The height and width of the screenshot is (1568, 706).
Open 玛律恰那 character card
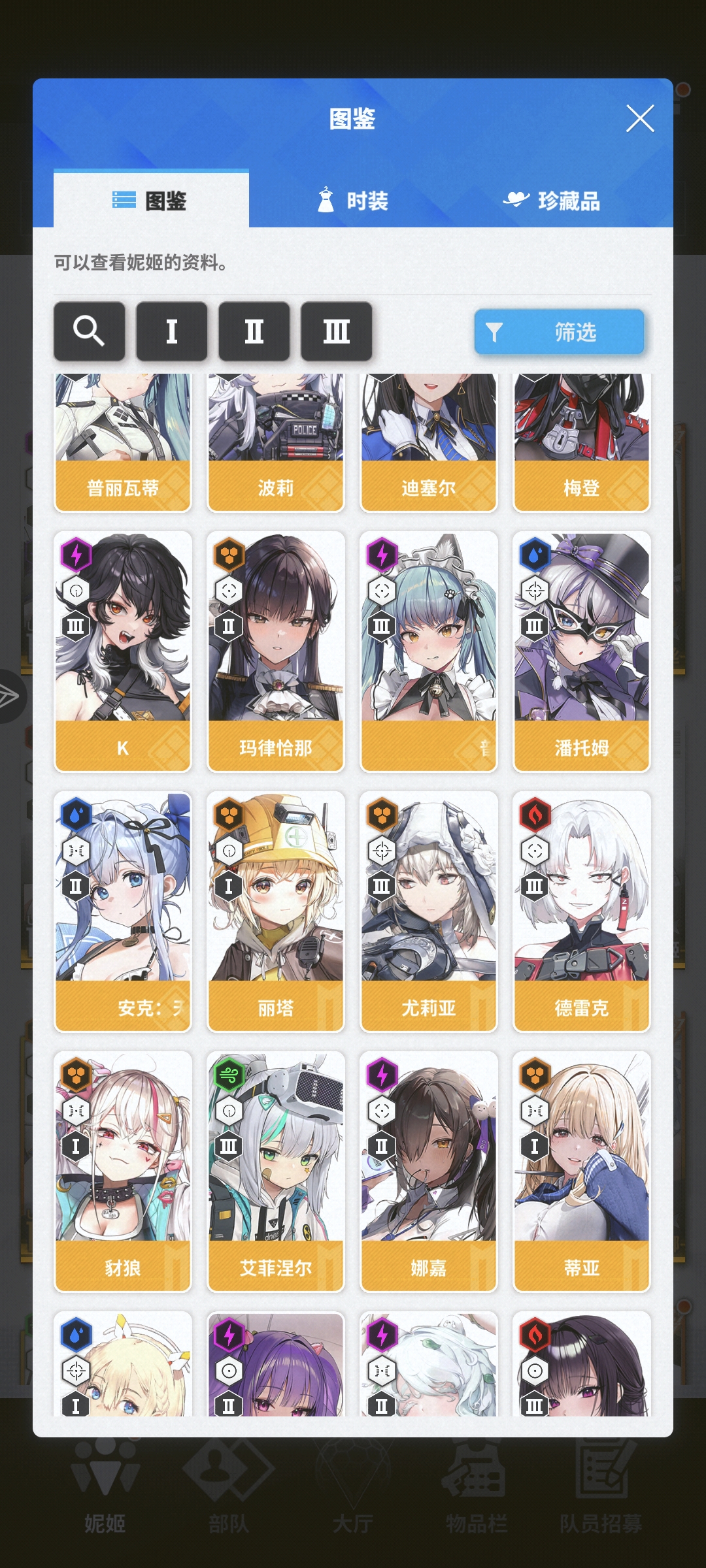tap(276, 651)
